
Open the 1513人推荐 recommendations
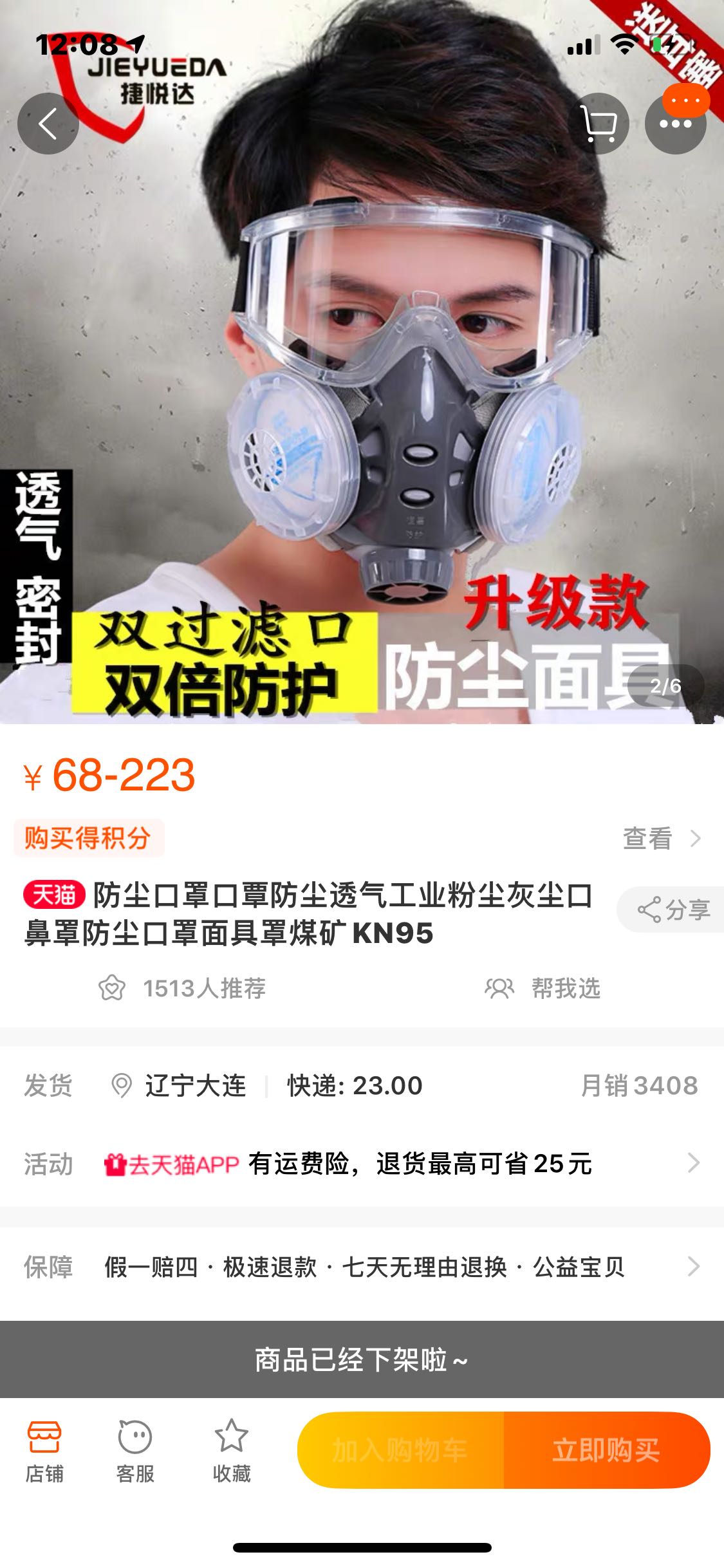pos(182,988)
